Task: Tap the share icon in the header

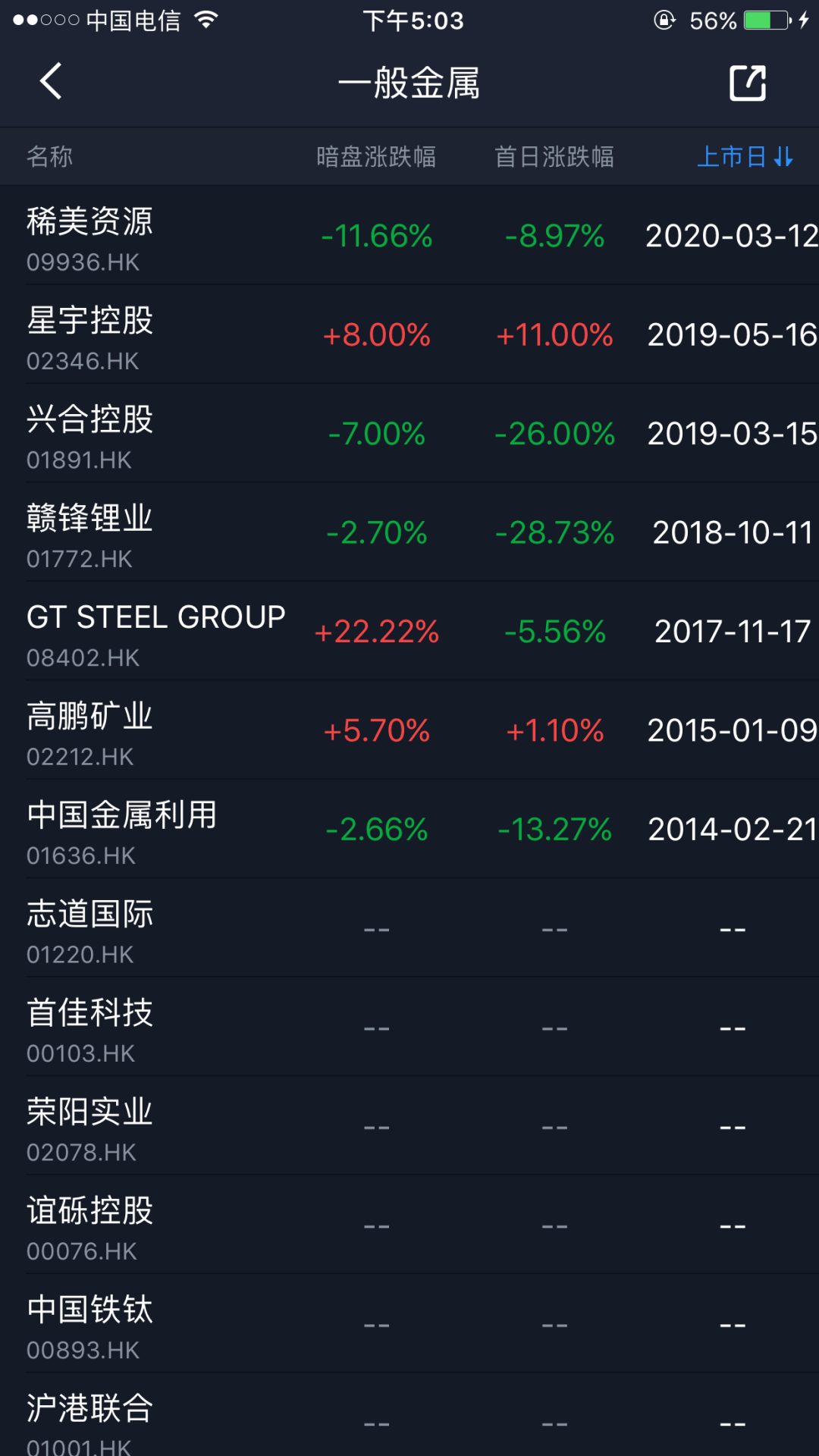Action: [747, 83]
